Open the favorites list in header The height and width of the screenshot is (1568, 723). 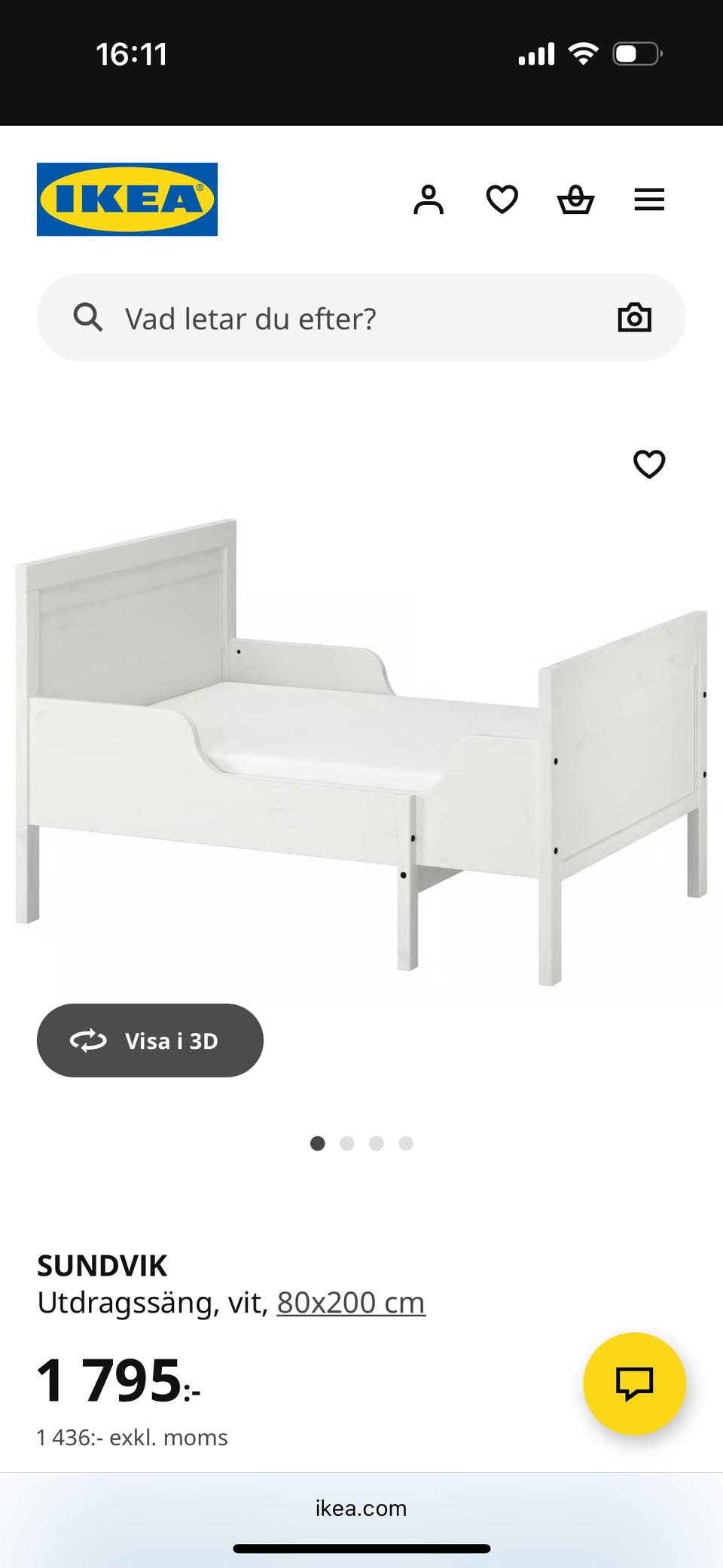click(x=502, y=200)
